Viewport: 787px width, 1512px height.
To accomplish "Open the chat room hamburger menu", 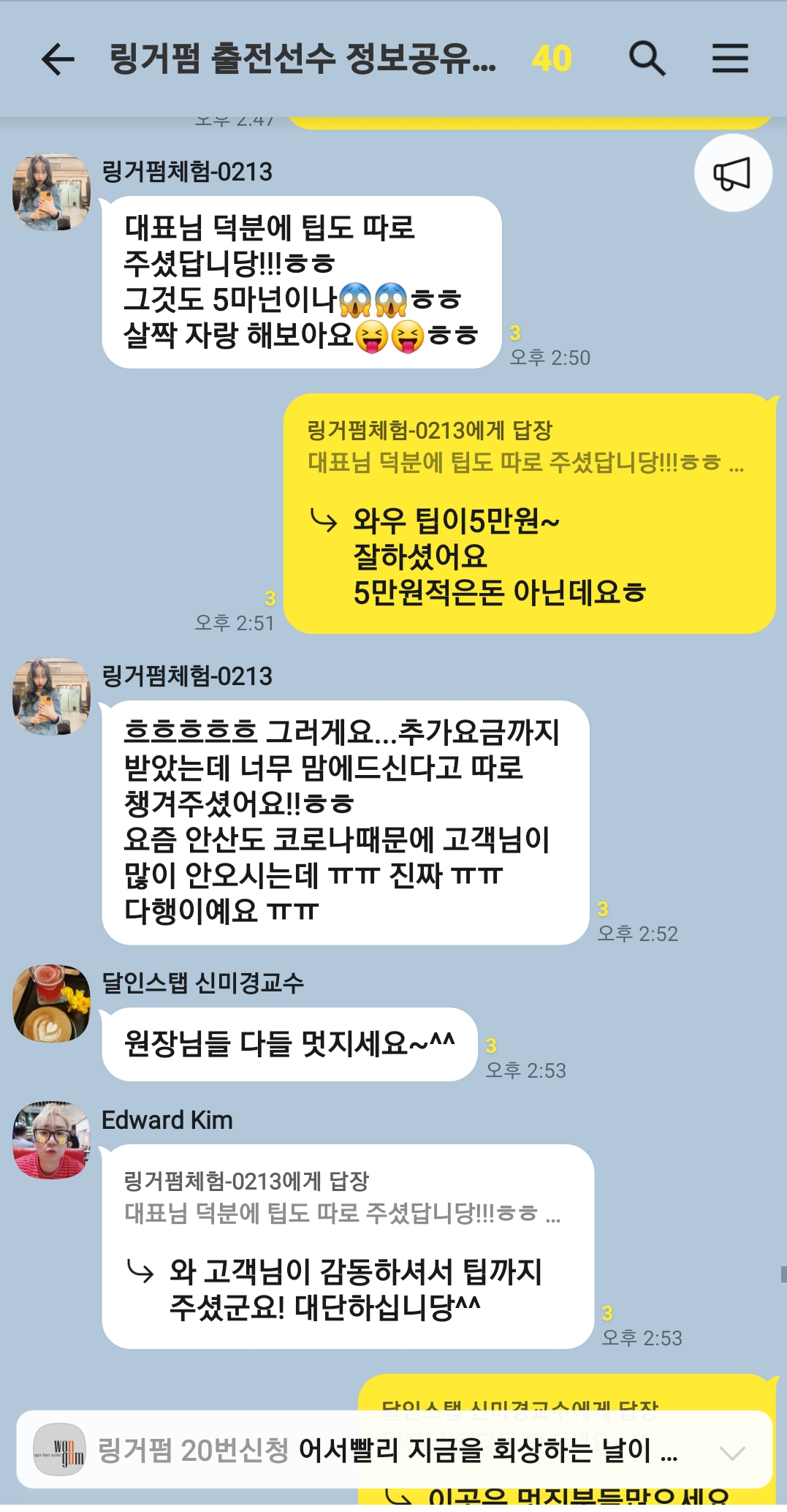I will pyautogui.click(x=730, y=58).
